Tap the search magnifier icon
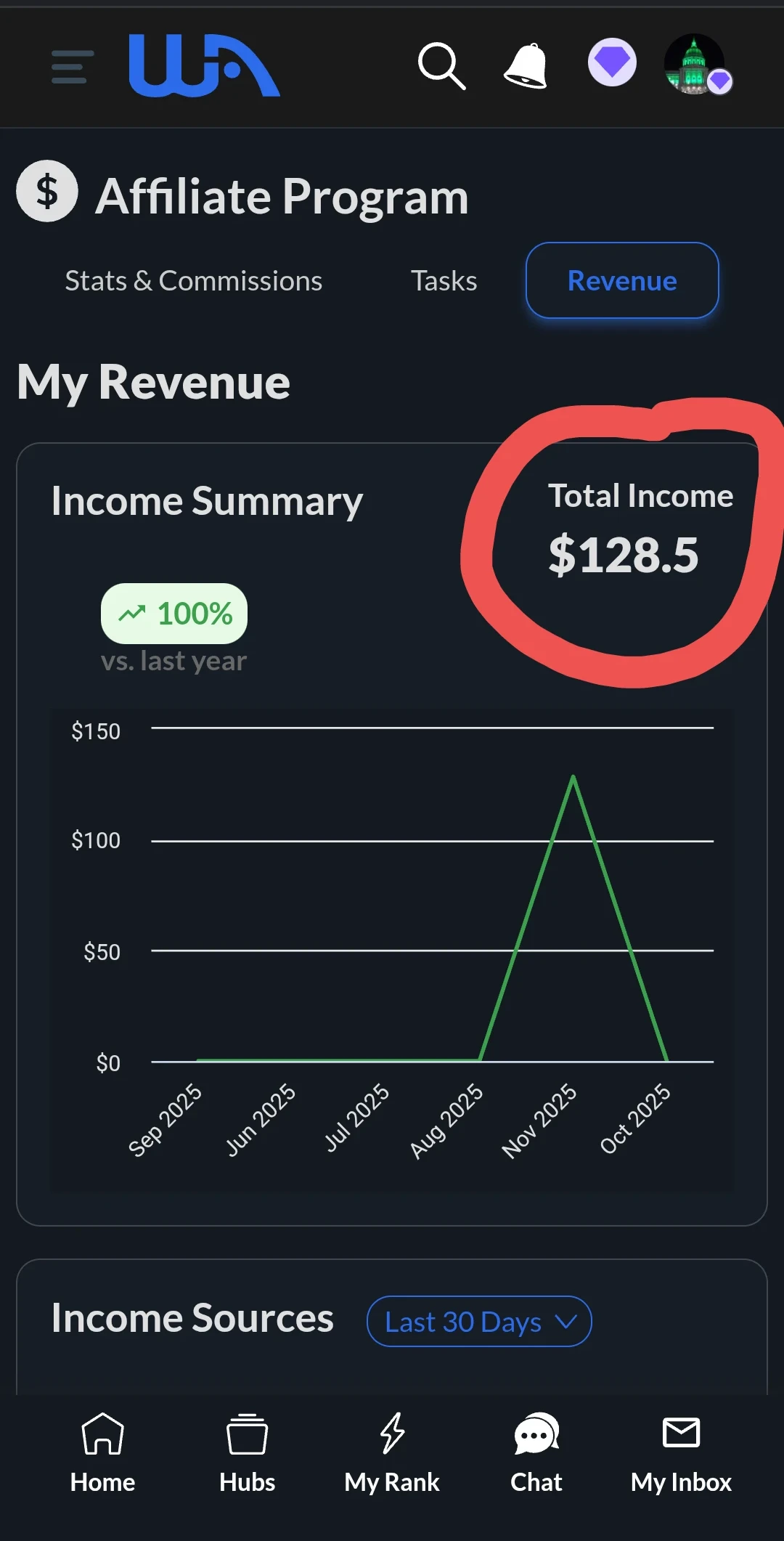Screen dimensions: 784x1541 (x=441, y=65)
